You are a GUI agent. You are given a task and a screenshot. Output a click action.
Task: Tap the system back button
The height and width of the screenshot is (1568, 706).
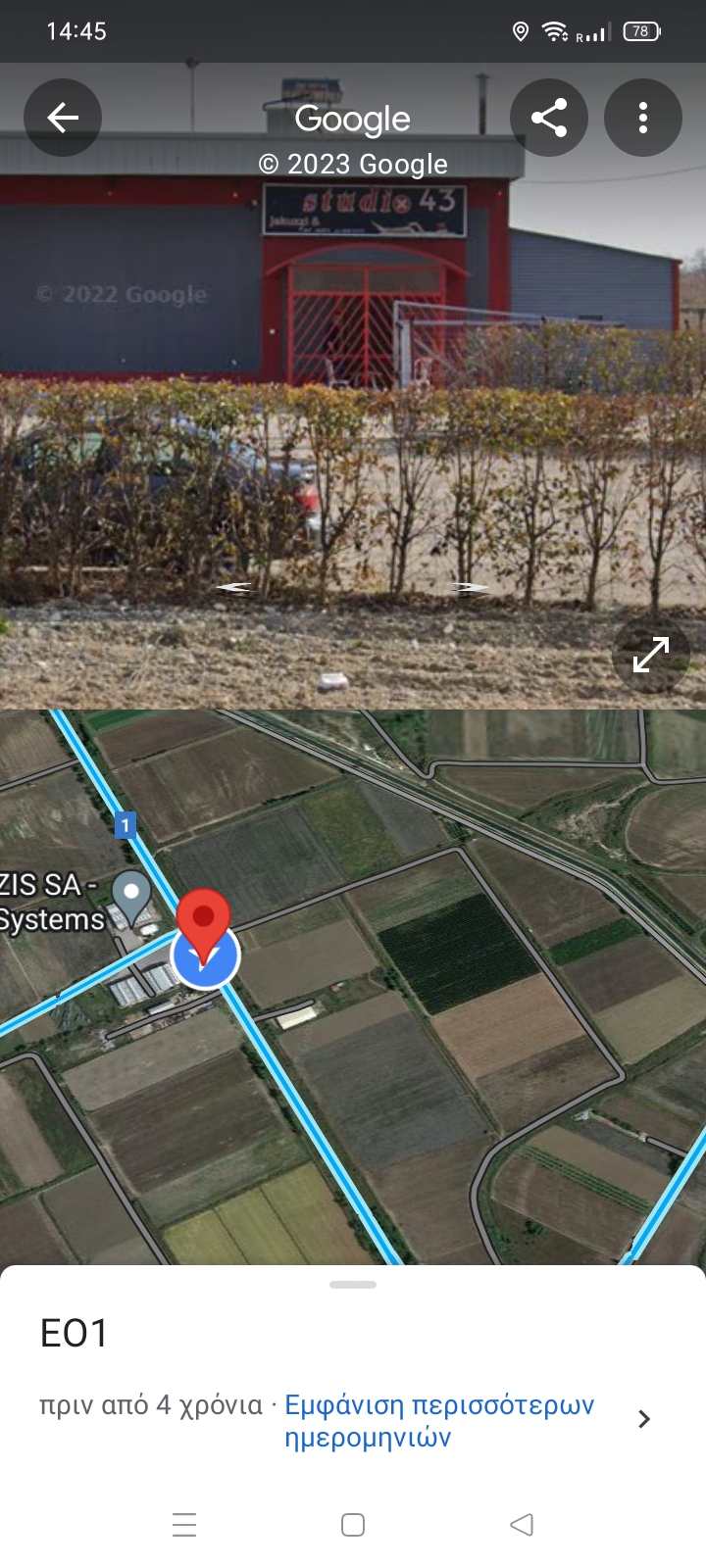pyautogui.click(x=522, y=1525)
